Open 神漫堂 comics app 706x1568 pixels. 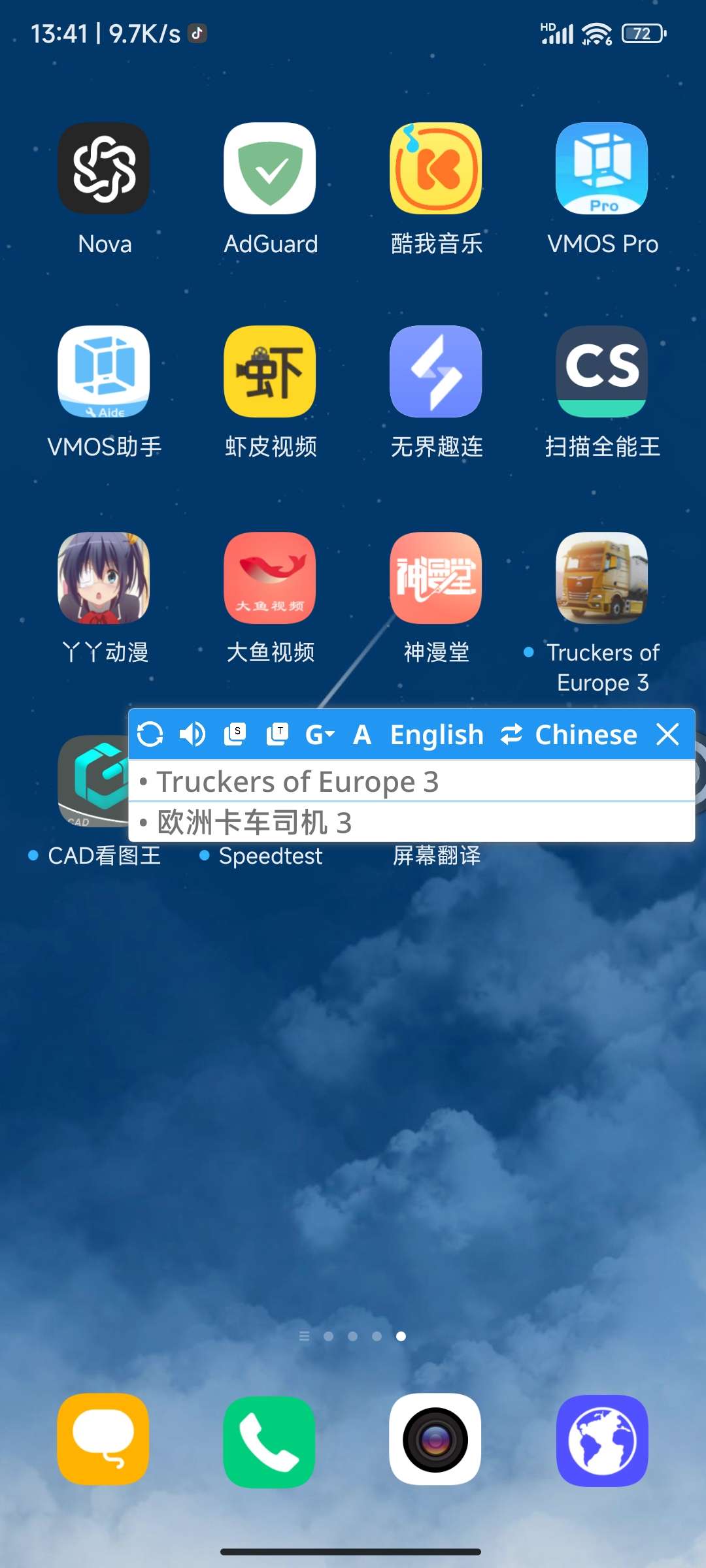click(436, 578)
